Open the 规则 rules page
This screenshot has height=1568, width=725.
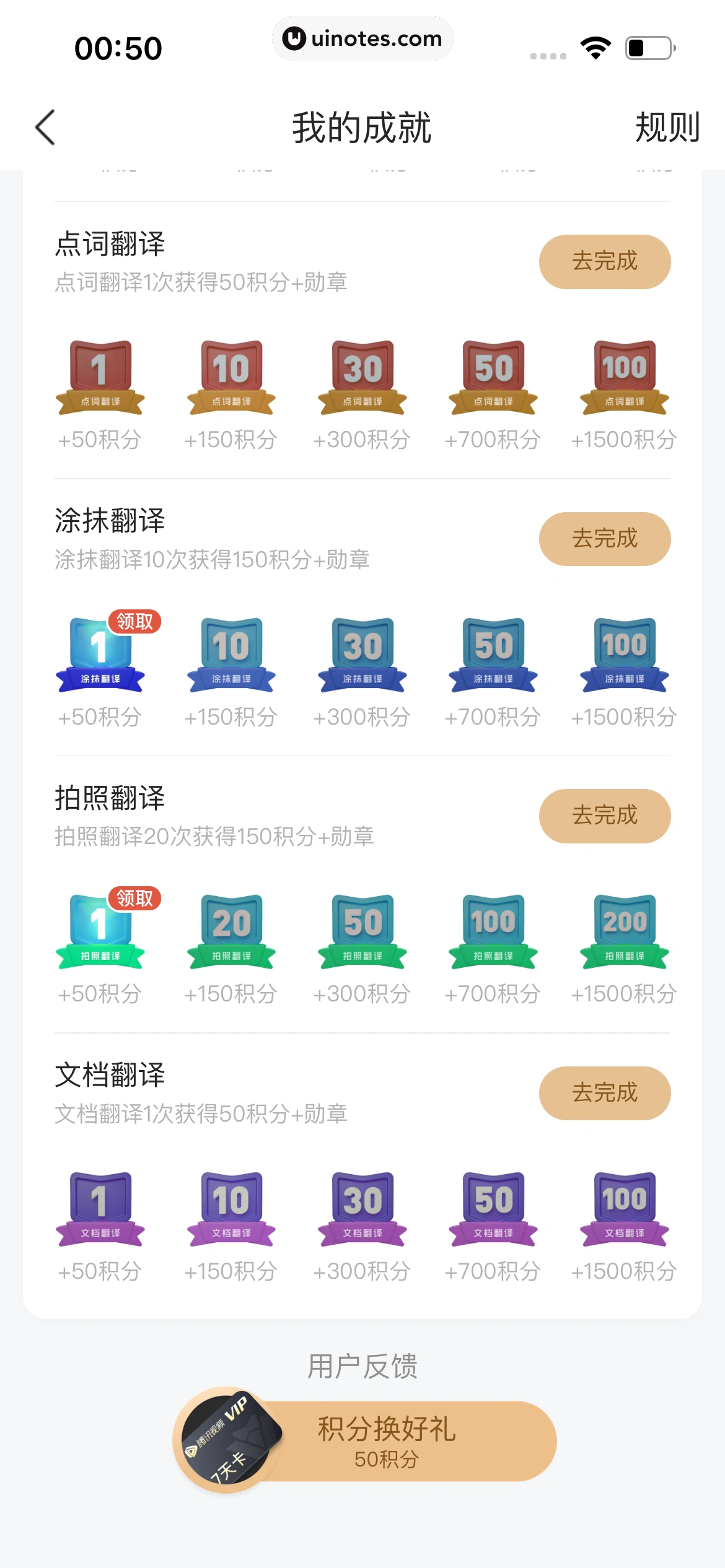click(x=667, y=128)
